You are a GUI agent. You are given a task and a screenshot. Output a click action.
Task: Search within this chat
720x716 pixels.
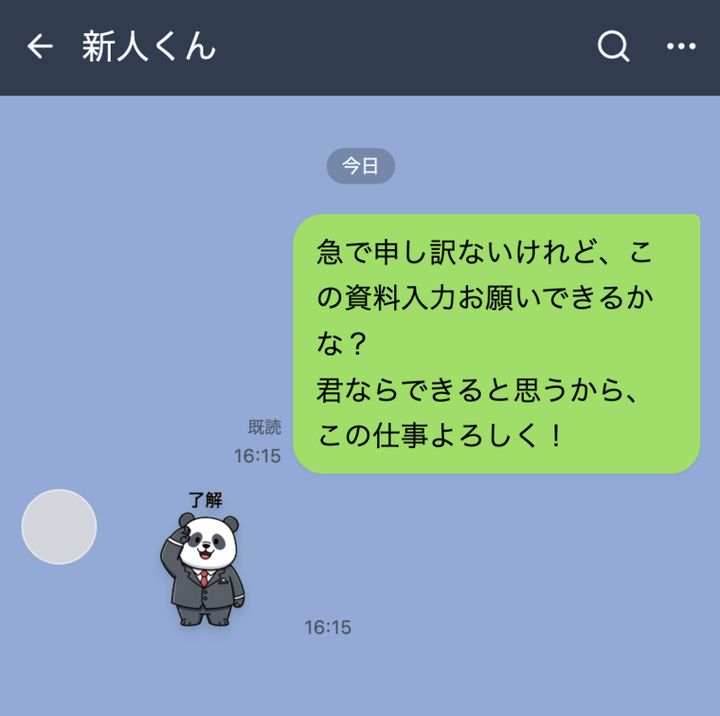click(613, 46)
